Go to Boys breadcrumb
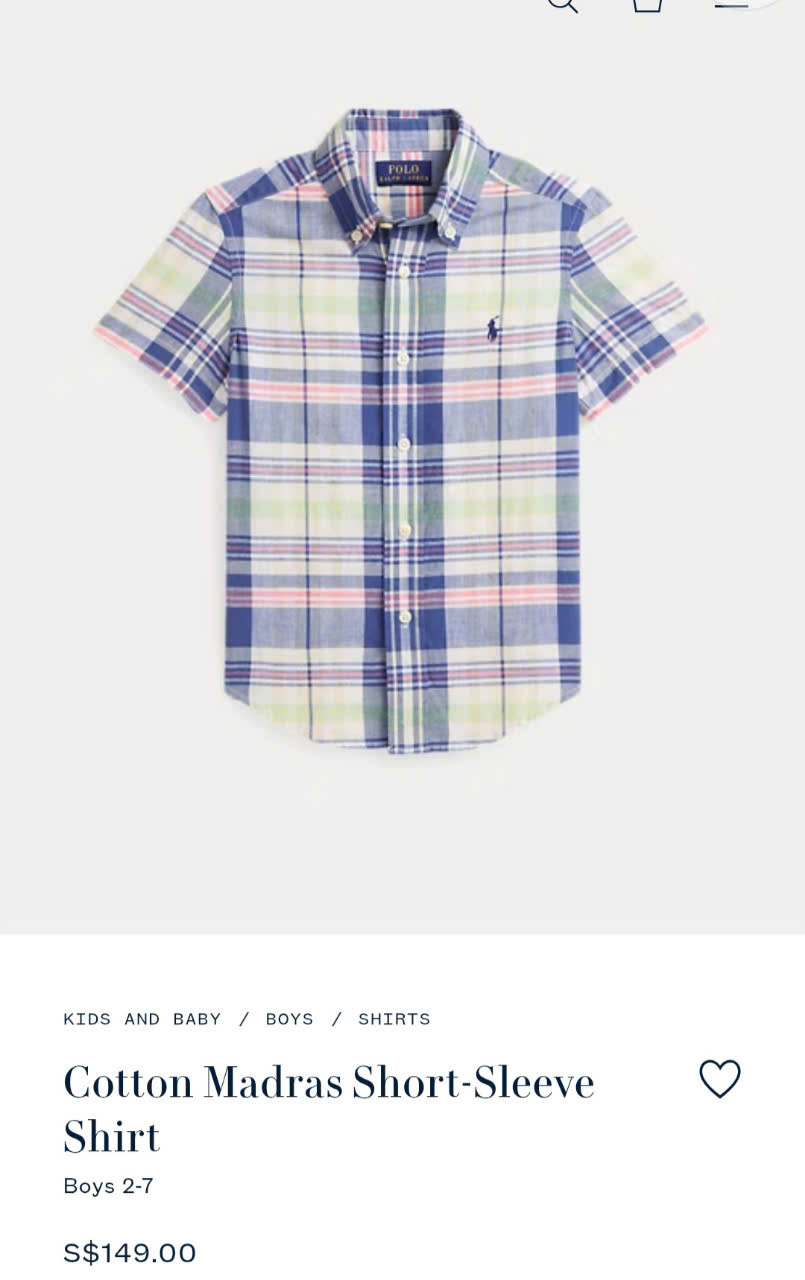Screen dimensions: 805x1280 (x=289, y=1019)
